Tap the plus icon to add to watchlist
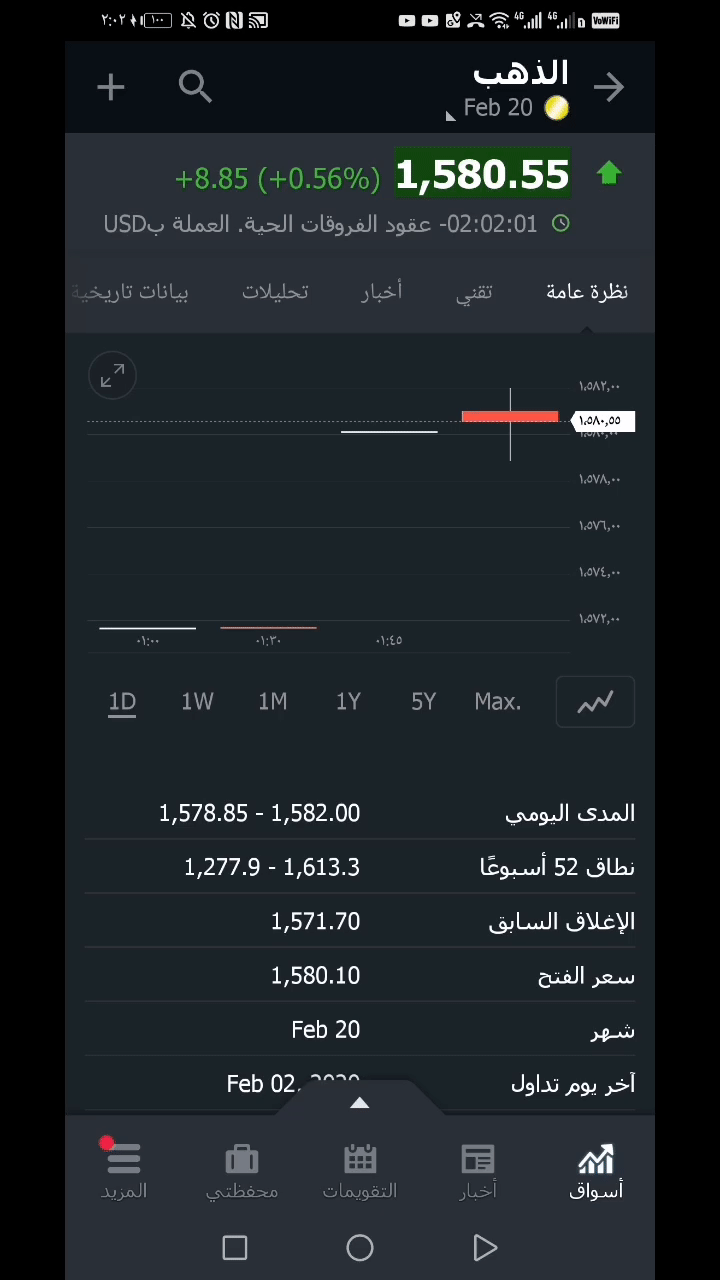Image resolution: width=720 pixels, height=1280 pixels. coord(111,88)
